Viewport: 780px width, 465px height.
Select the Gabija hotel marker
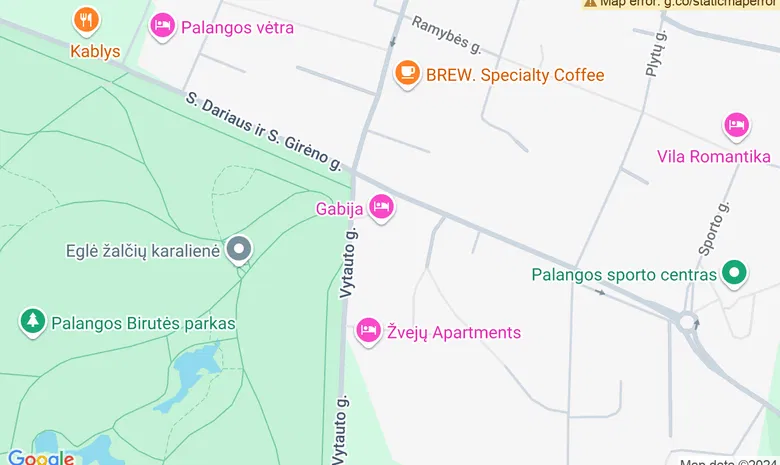(x=381, y=208)
